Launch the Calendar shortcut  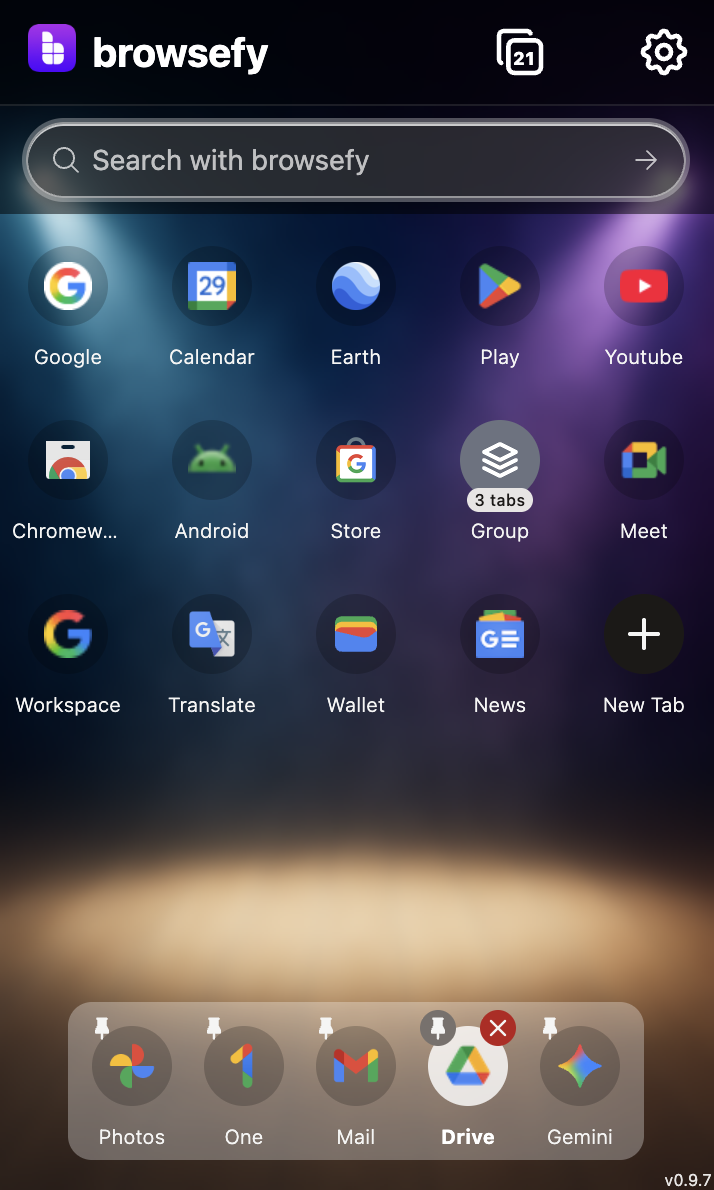212,287
